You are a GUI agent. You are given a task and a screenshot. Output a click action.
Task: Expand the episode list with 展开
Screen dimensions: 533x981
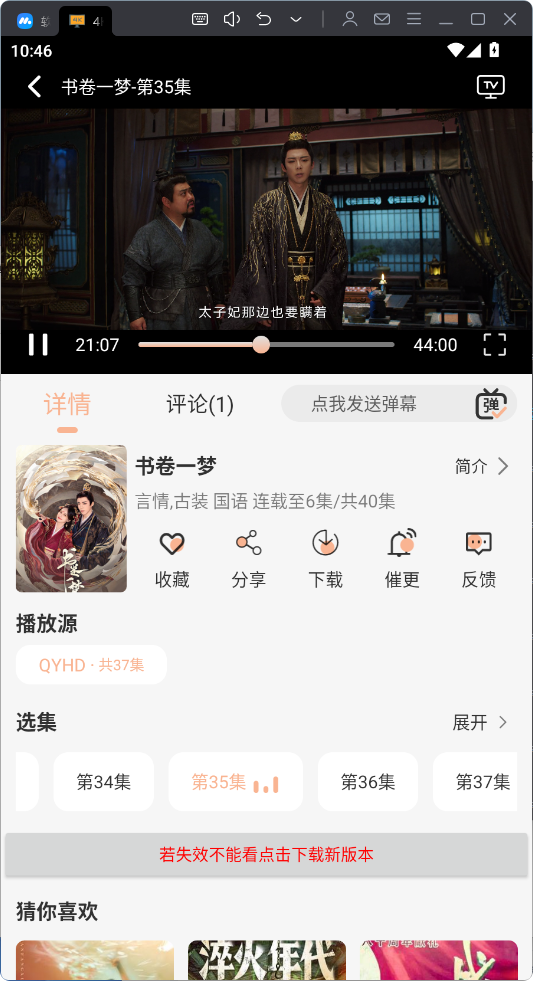click(480, 723)
